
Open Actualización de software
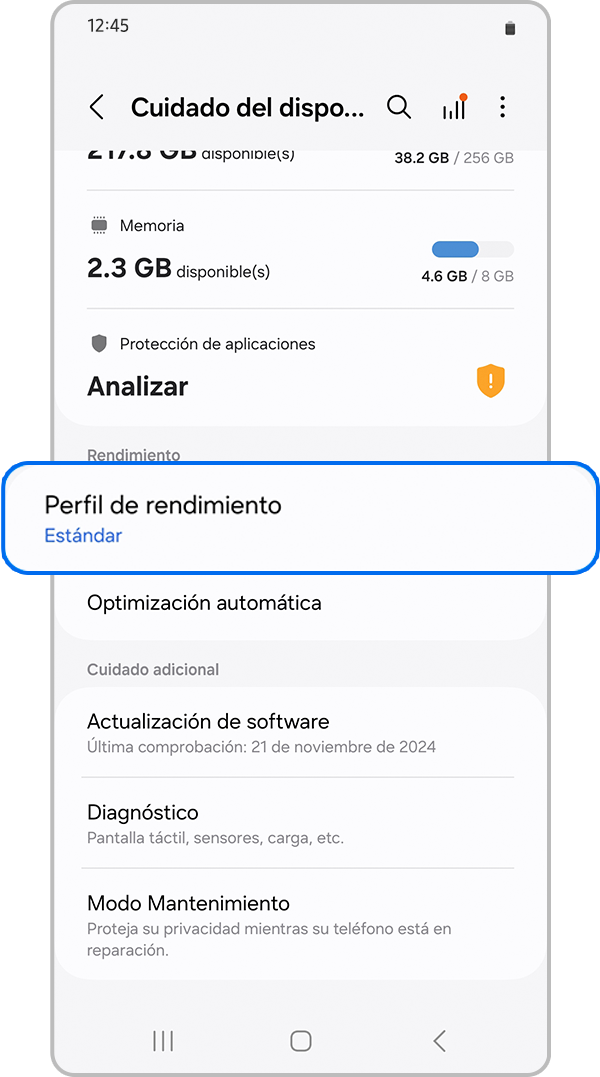[300, 732]
